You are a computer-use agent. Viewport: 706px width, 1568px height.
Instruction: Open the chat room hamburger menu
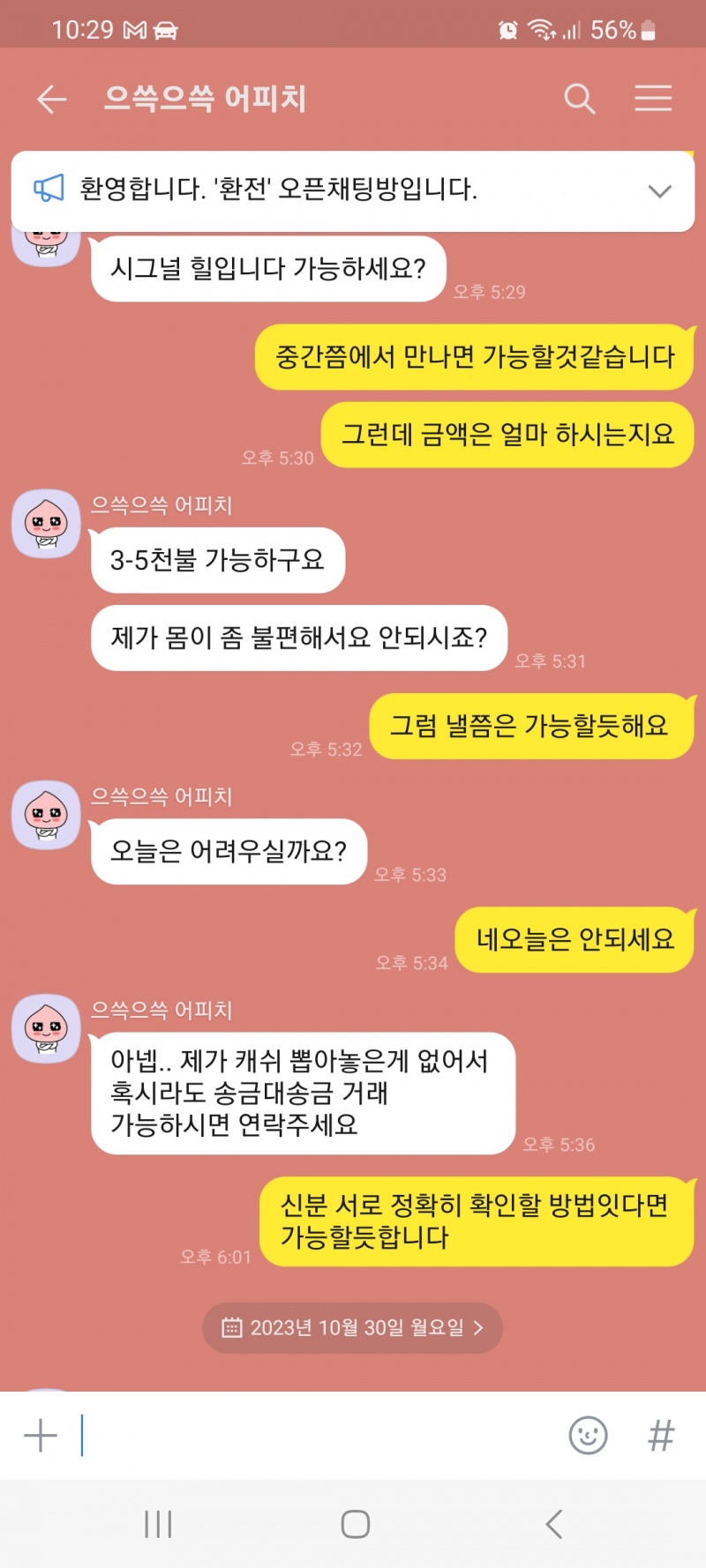coord(653,99)
